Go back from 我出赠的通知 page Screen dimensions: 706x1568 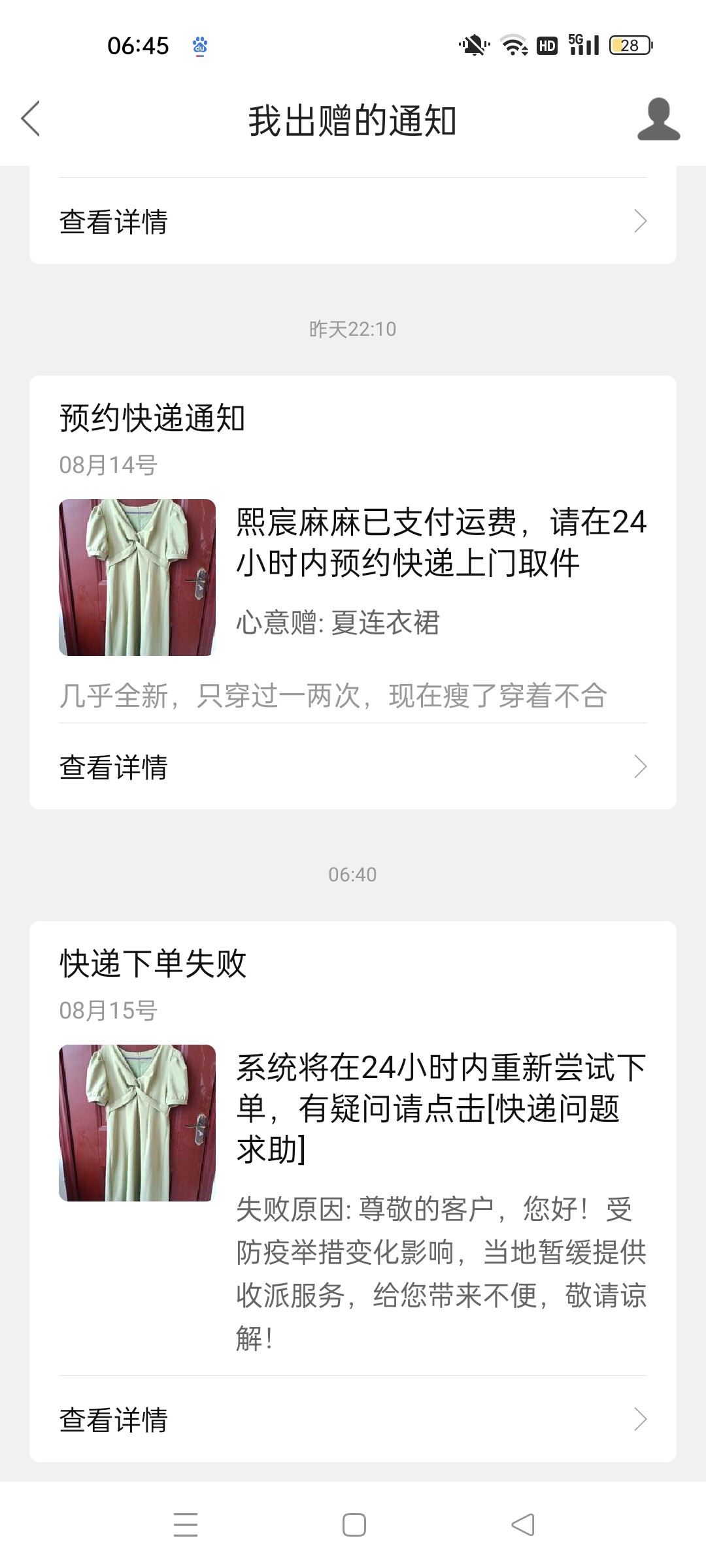[31, 119]
